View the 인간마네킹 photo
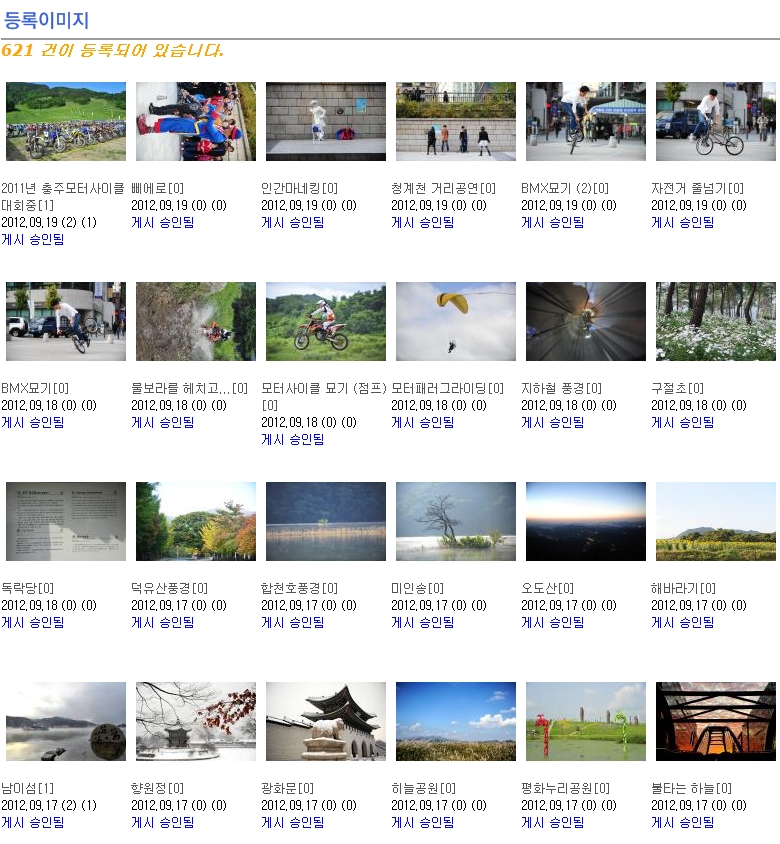 pos(326,121)
